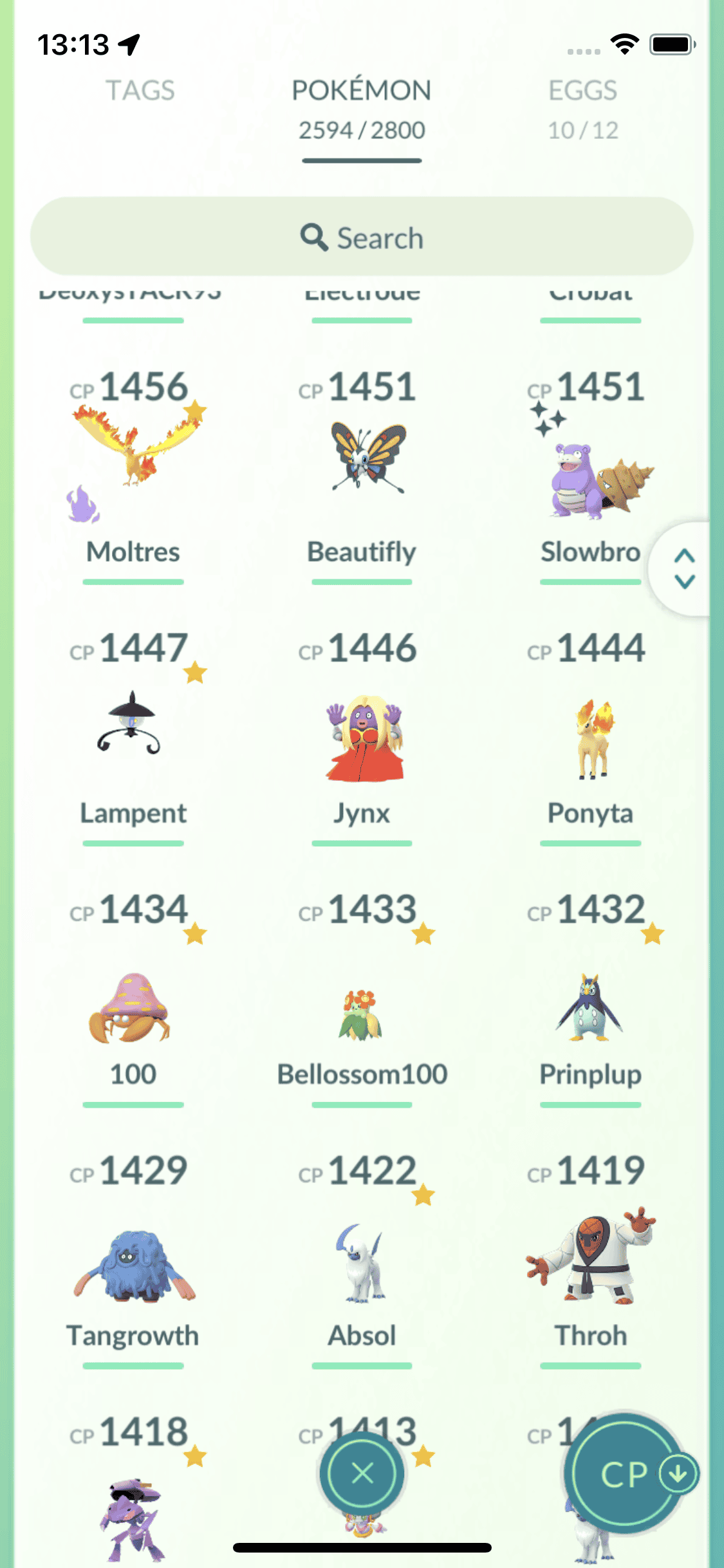
Task: Open the Search field
Action: pyautogui.click(x=362, y=237)
